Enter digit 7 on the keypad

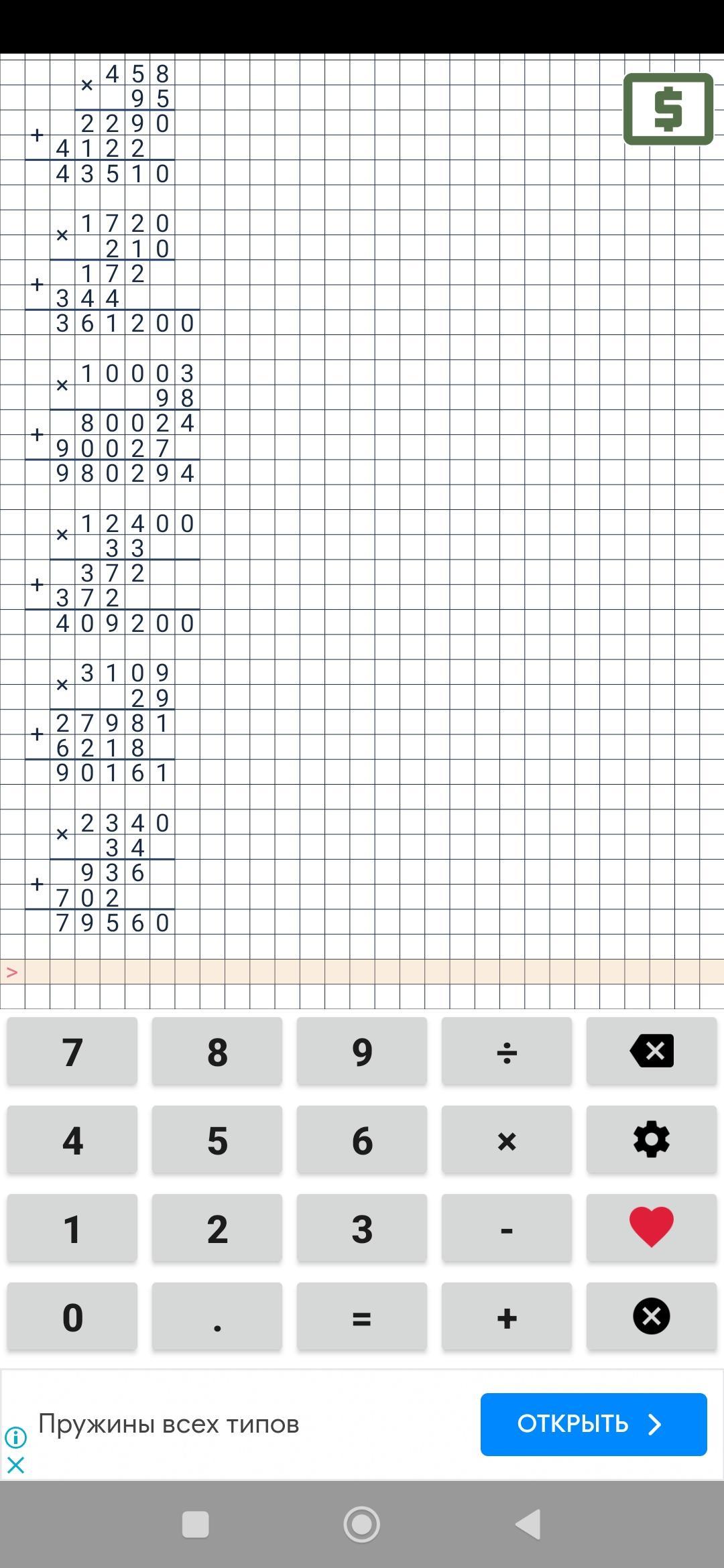tap(72, 1051)
